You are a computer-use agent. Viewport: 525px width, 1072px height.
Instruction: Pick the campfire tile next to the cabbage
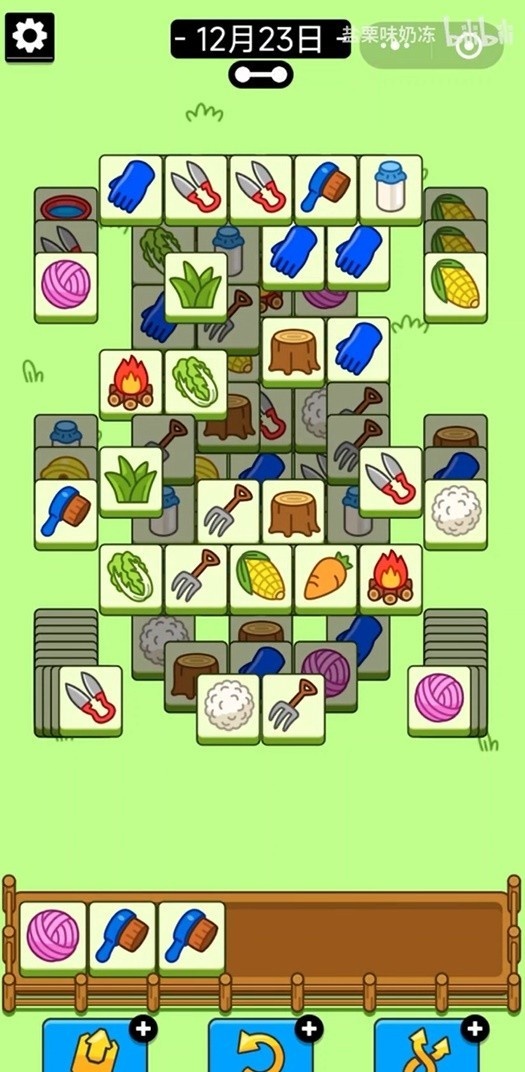(x=131, y=384)
